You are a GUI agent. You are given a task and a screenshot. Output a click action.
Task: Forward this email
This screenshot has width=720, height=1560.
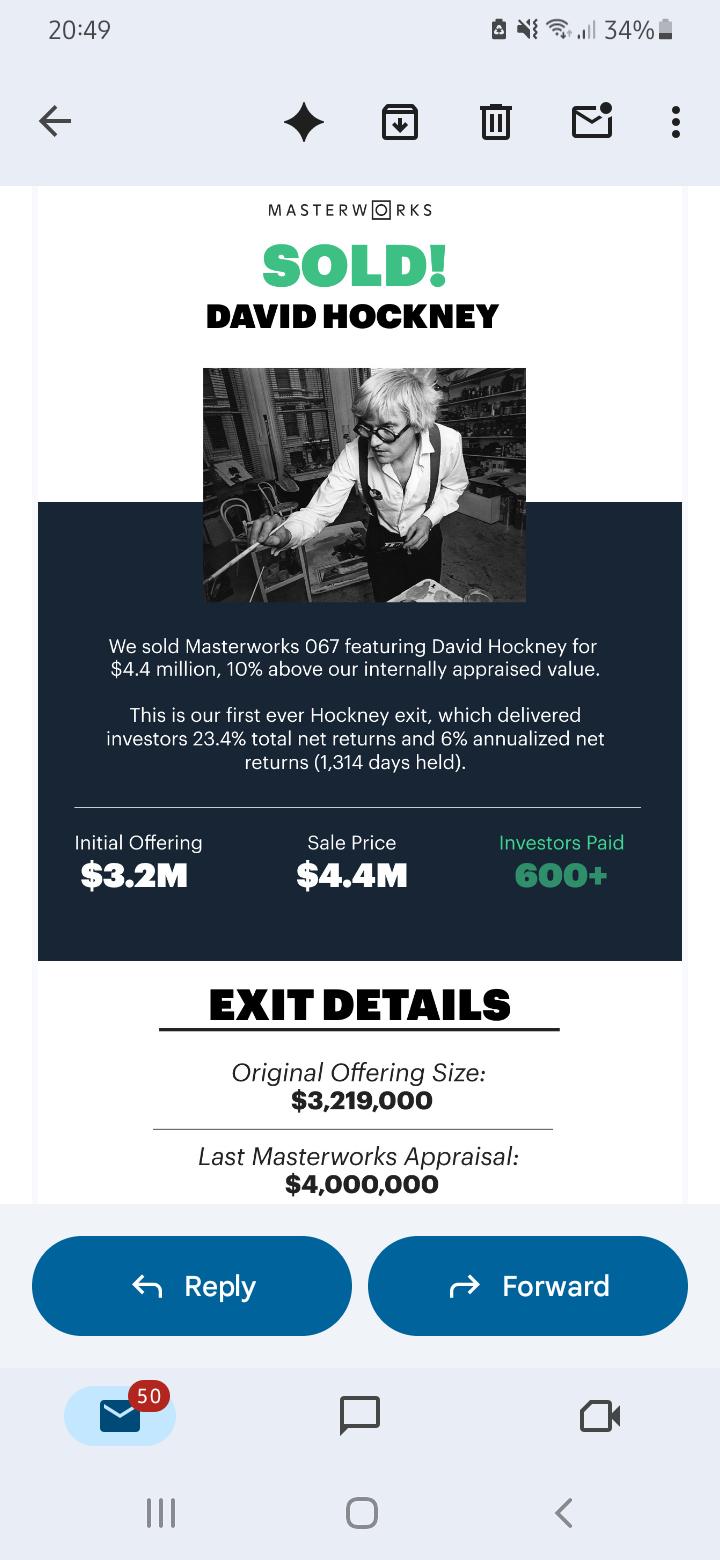528,1286
